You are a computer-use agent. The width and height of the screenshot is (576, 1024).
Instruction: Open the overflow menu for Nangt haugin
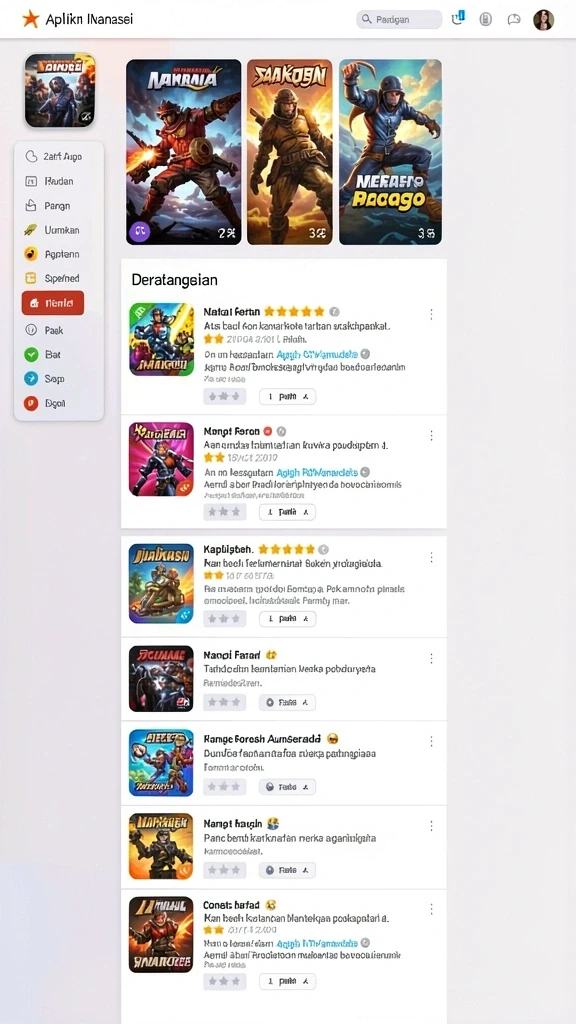[431, 826]
